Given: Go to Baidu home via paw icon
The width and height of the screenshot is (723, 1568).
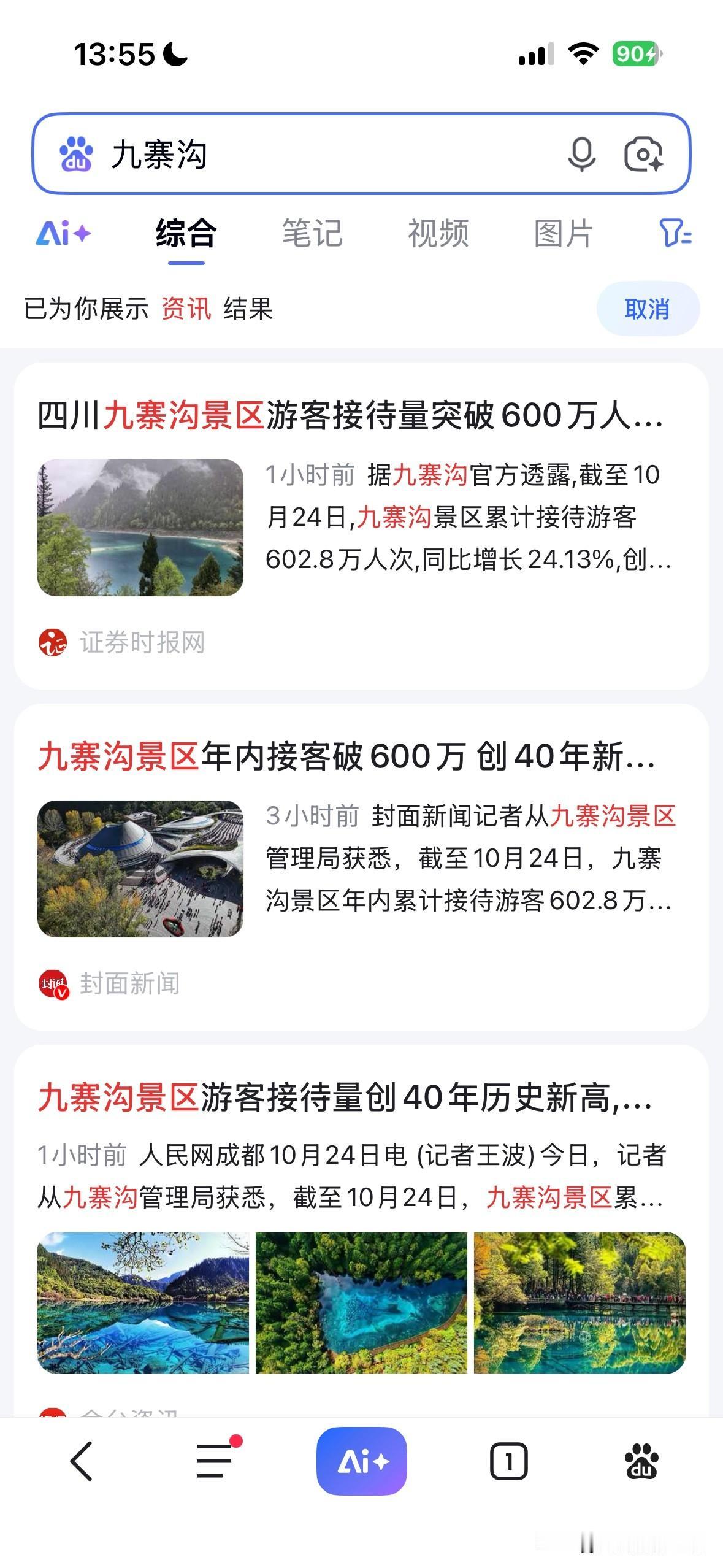Looking at the screenshot, I should click(641, 1461).
